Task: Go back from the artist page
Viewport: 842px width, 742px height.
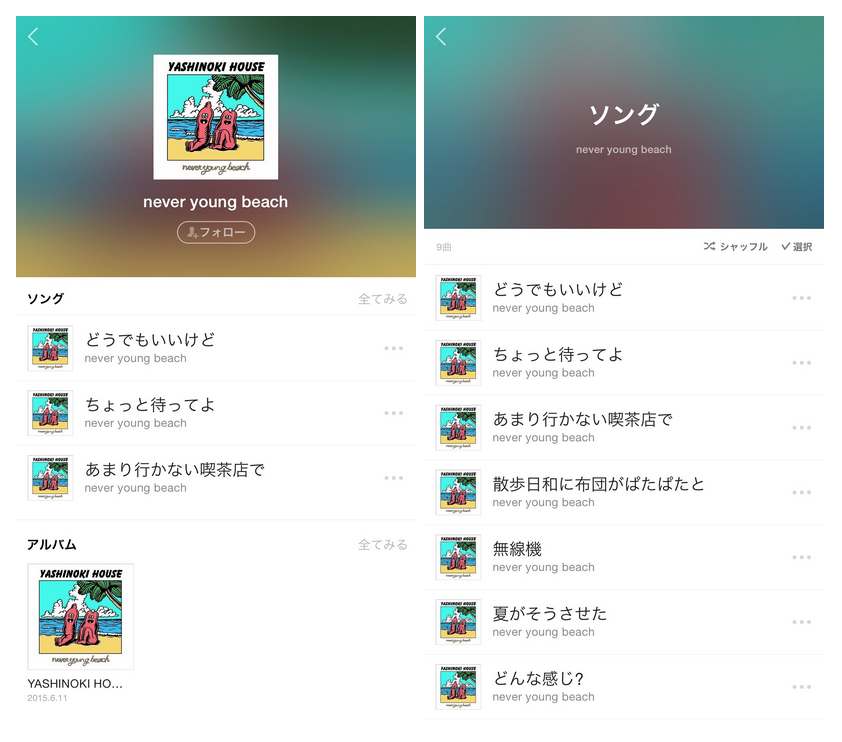Action: click(x=33, y=37)
